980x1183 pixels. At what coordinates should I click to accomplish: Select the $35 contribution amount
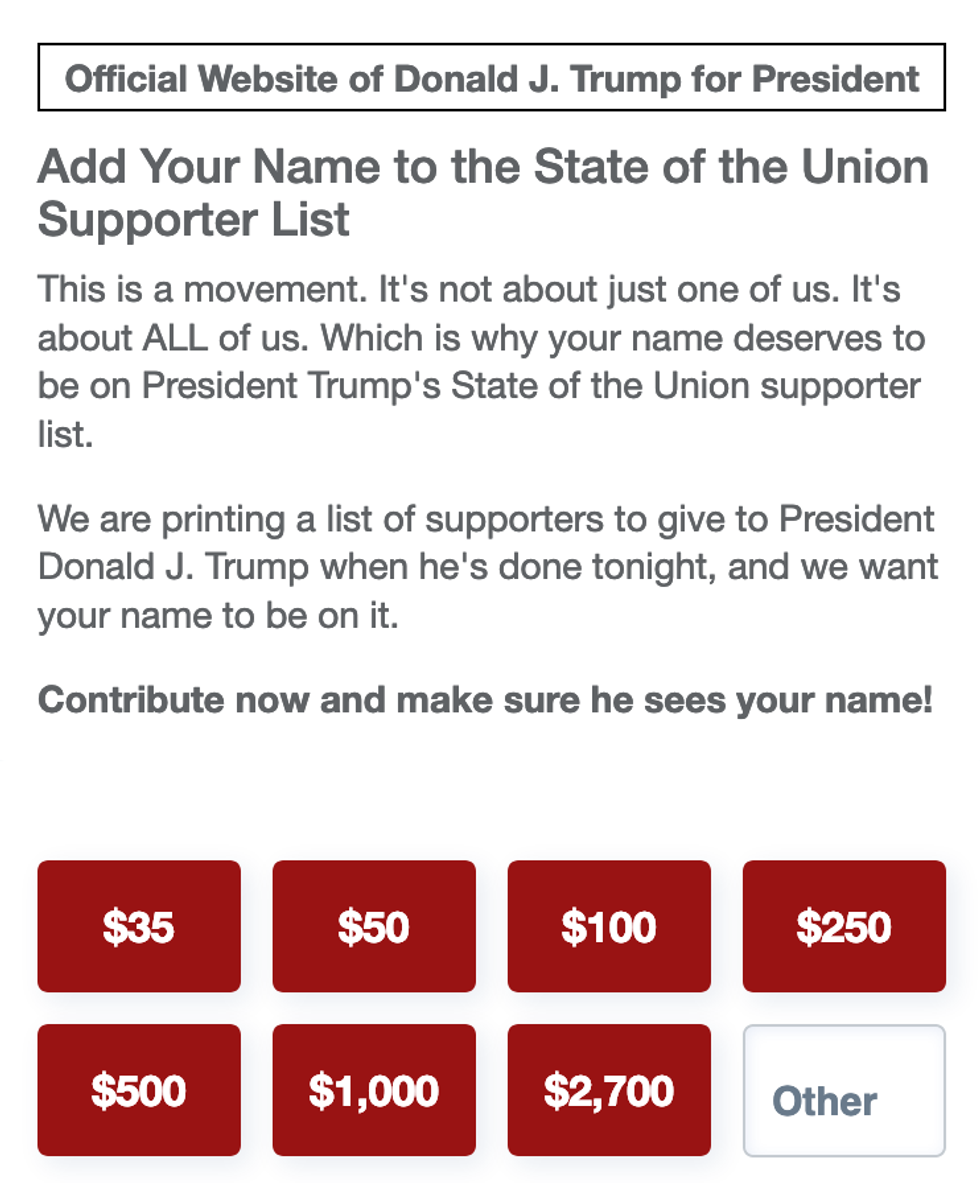[139, 926]
